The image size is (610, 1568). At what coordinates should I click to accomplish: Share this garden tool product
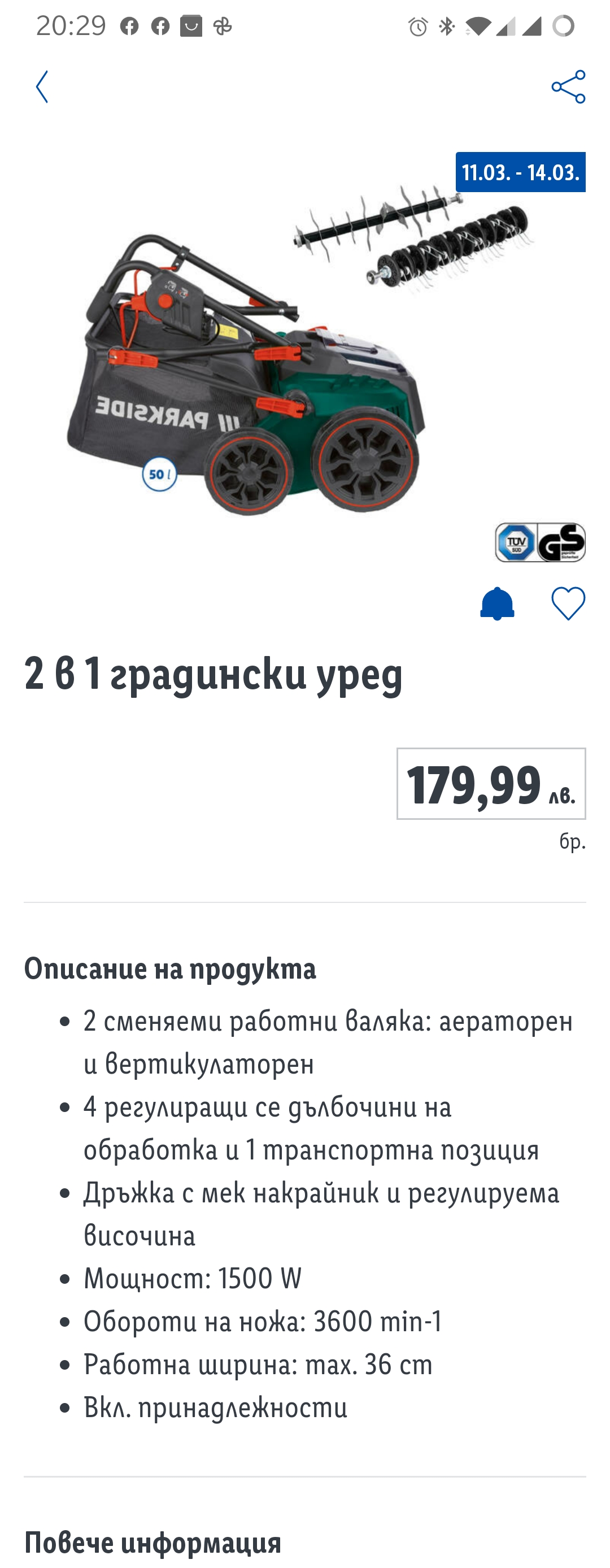568,87
